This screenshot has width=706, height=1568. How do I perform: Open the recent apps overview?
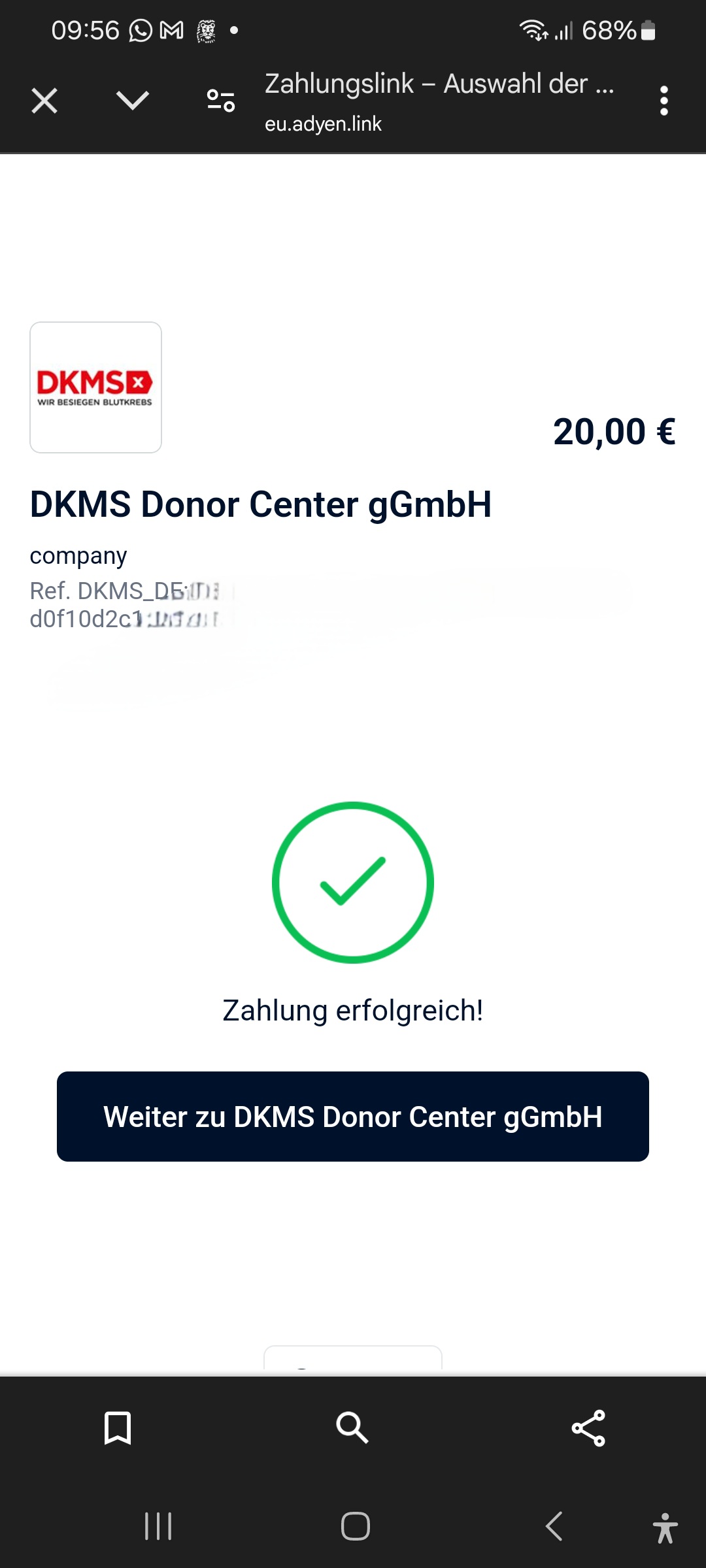(x=158, y=1526)
